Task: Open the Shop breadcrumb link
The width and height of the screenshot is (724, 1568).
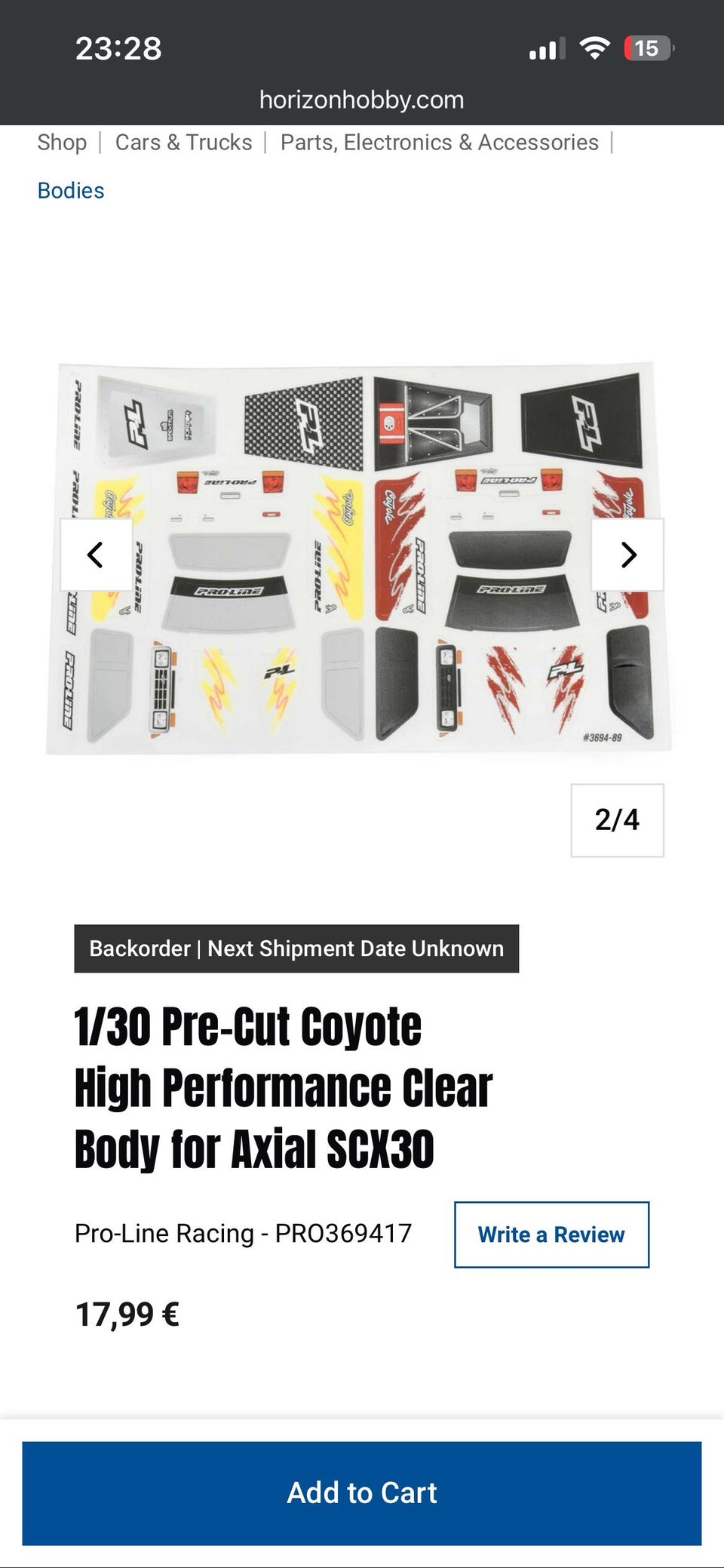Action: 62,142
